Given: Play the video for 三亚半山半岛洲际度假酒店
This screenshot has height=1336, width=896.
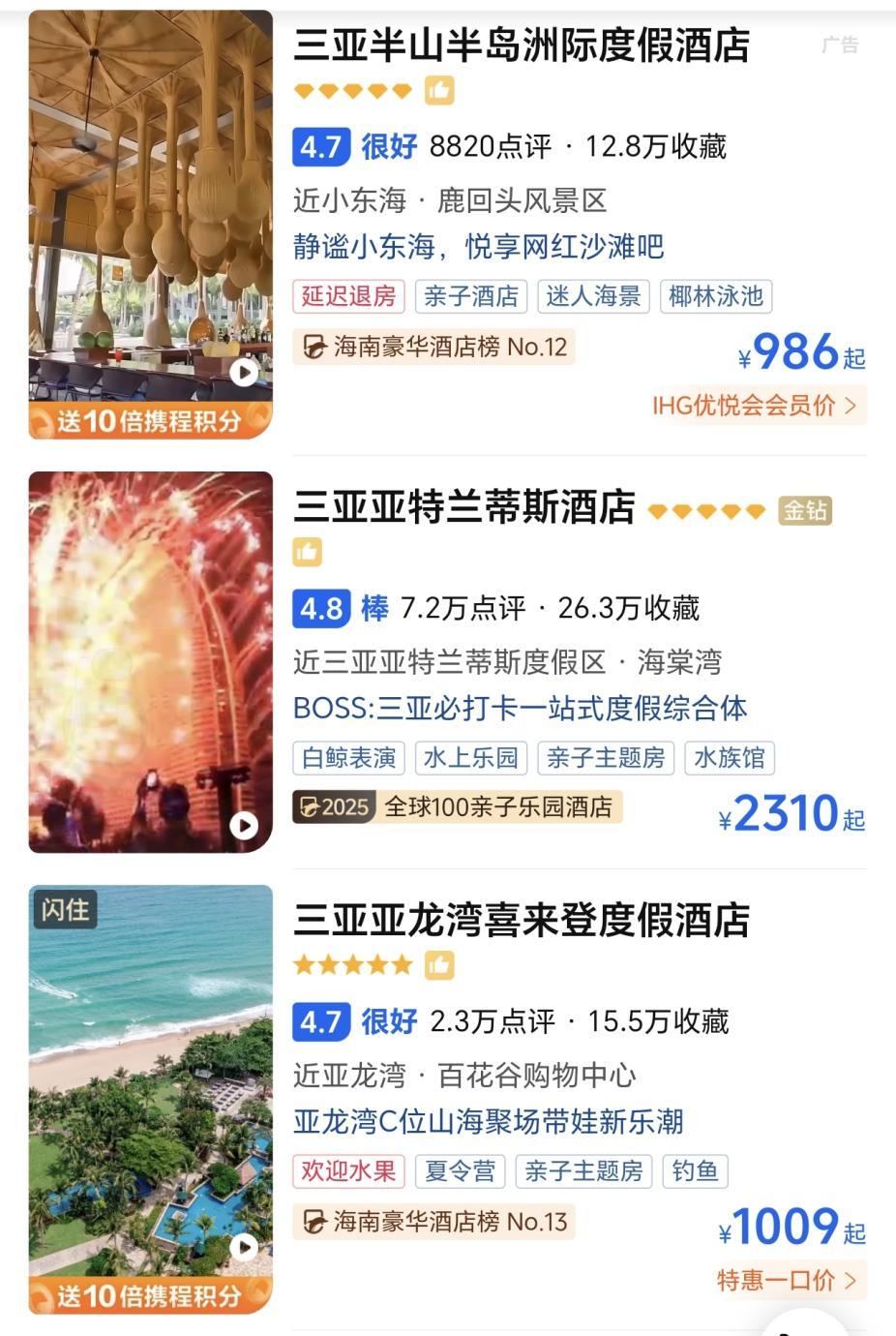Looking at the screenshot, I should tap(244, 372).
